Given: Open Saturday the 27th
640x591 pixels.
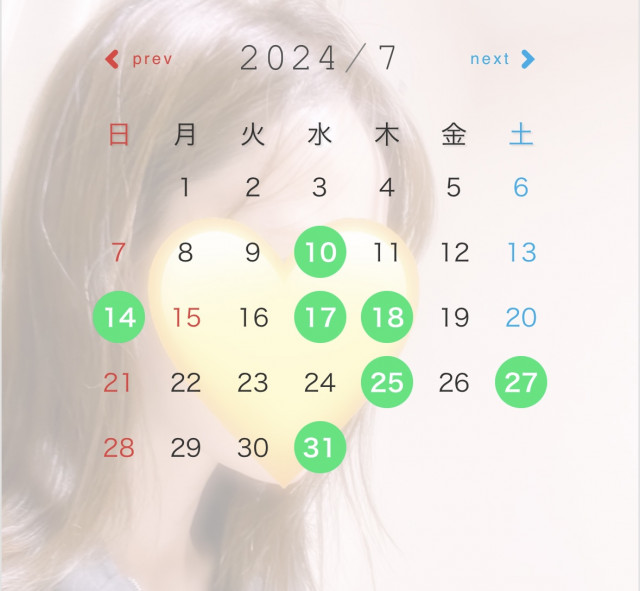Looking at the screenshot, I should coord(521,382).
